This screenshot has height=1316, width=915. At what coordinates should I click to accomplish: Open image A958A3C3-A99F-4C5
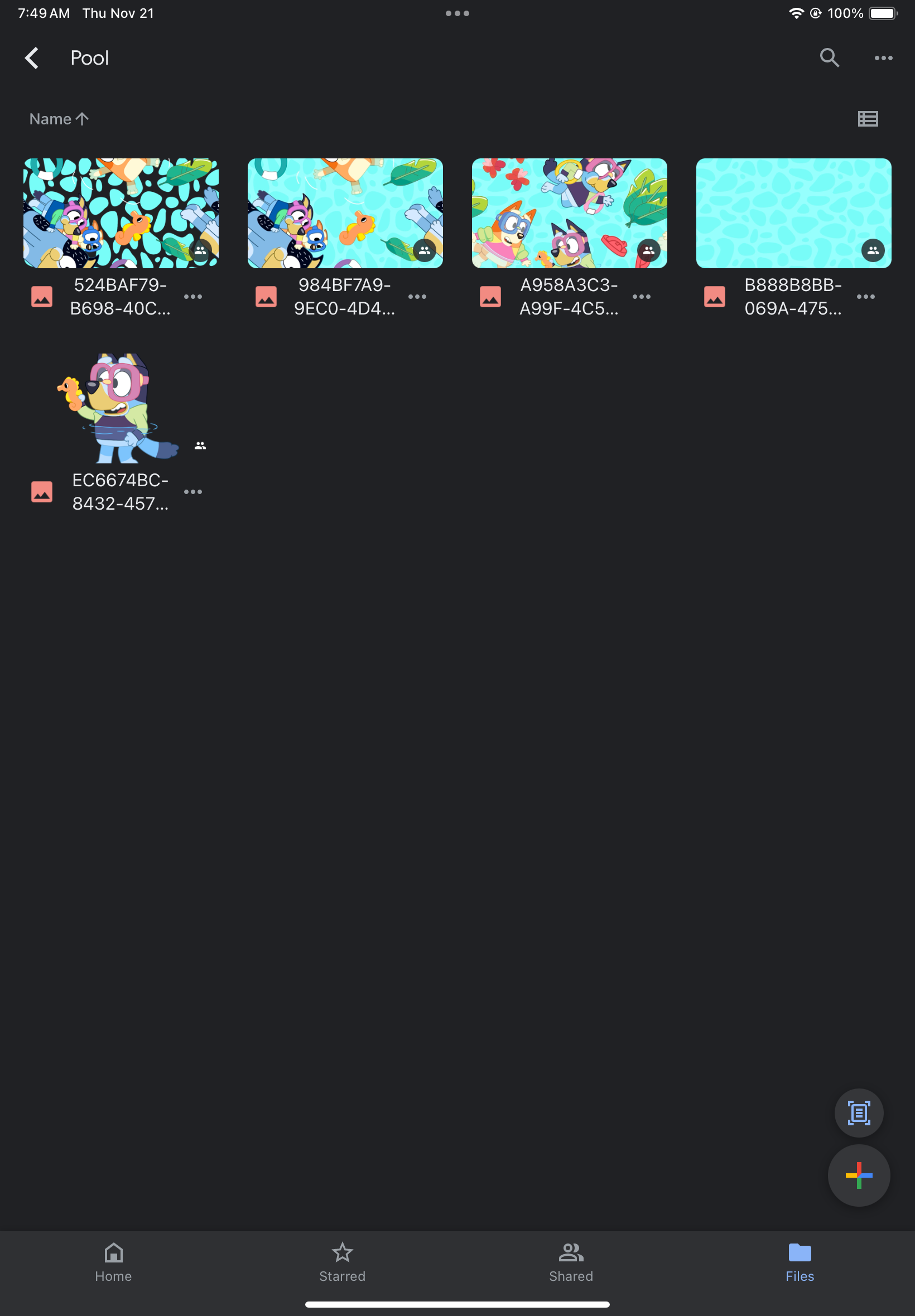[x=569, y=213]
